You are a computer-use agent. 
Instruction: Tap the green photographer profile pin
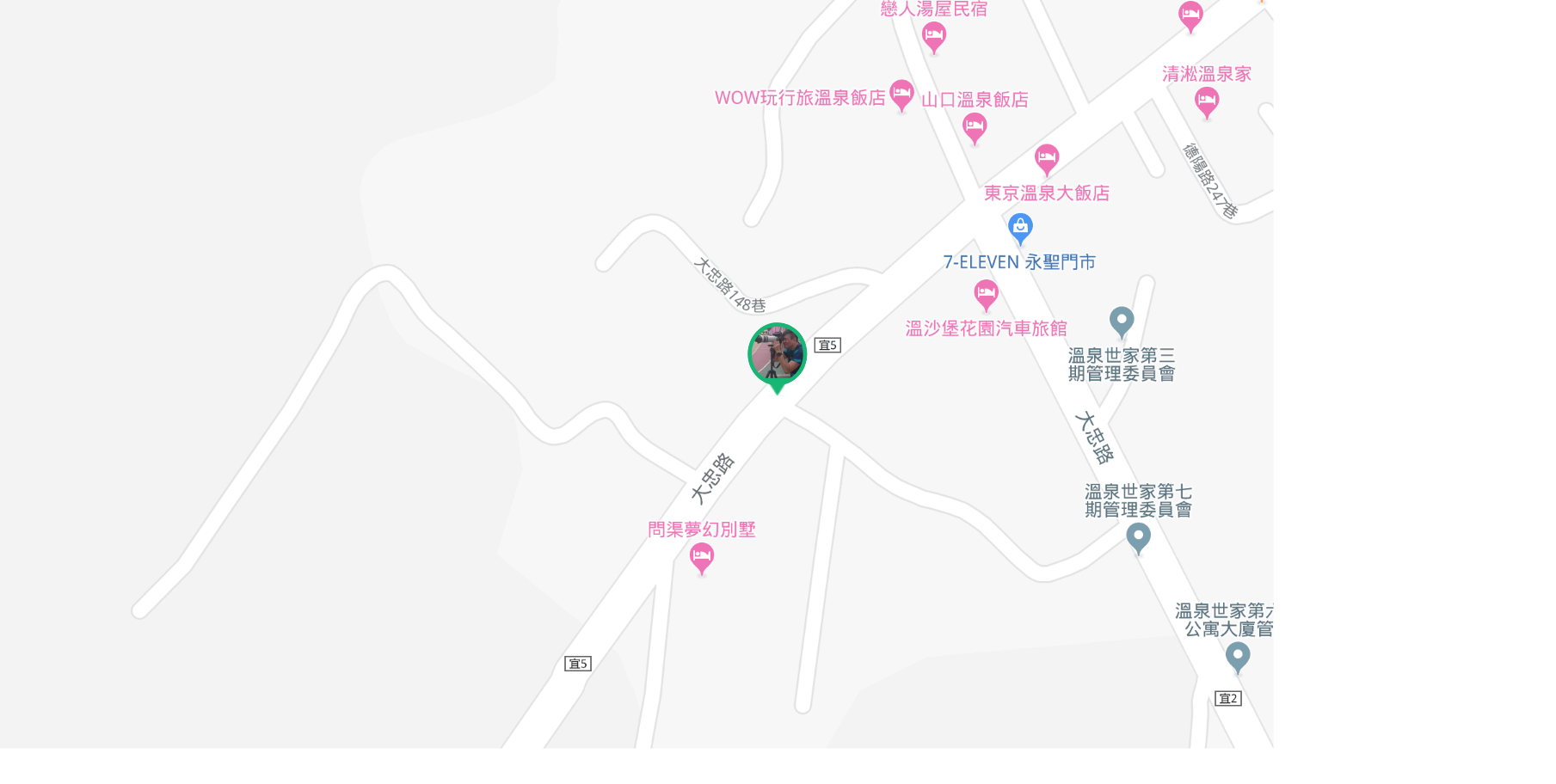[777, 354]
